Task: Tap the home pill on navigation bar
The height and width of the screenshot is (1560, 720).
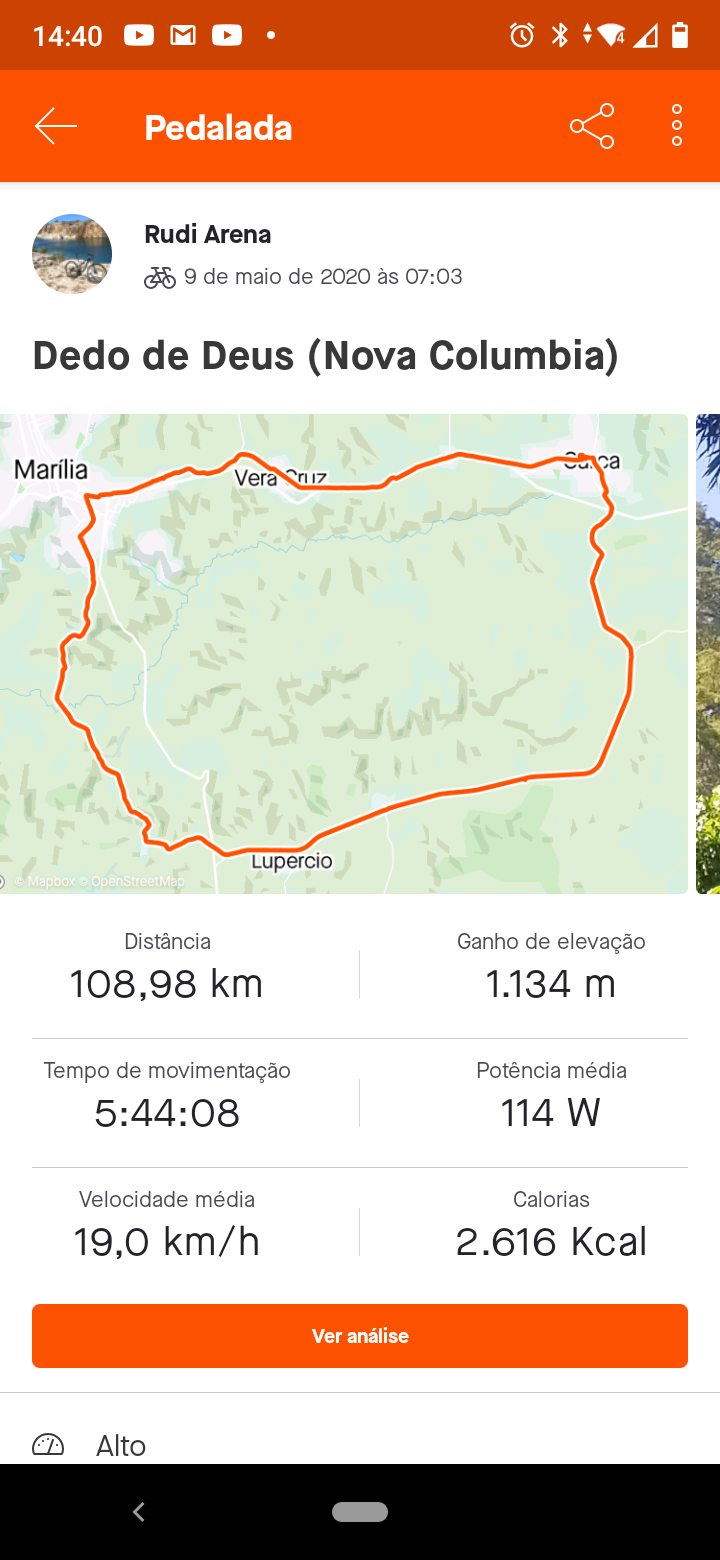Action: (x=360, y=1512)
